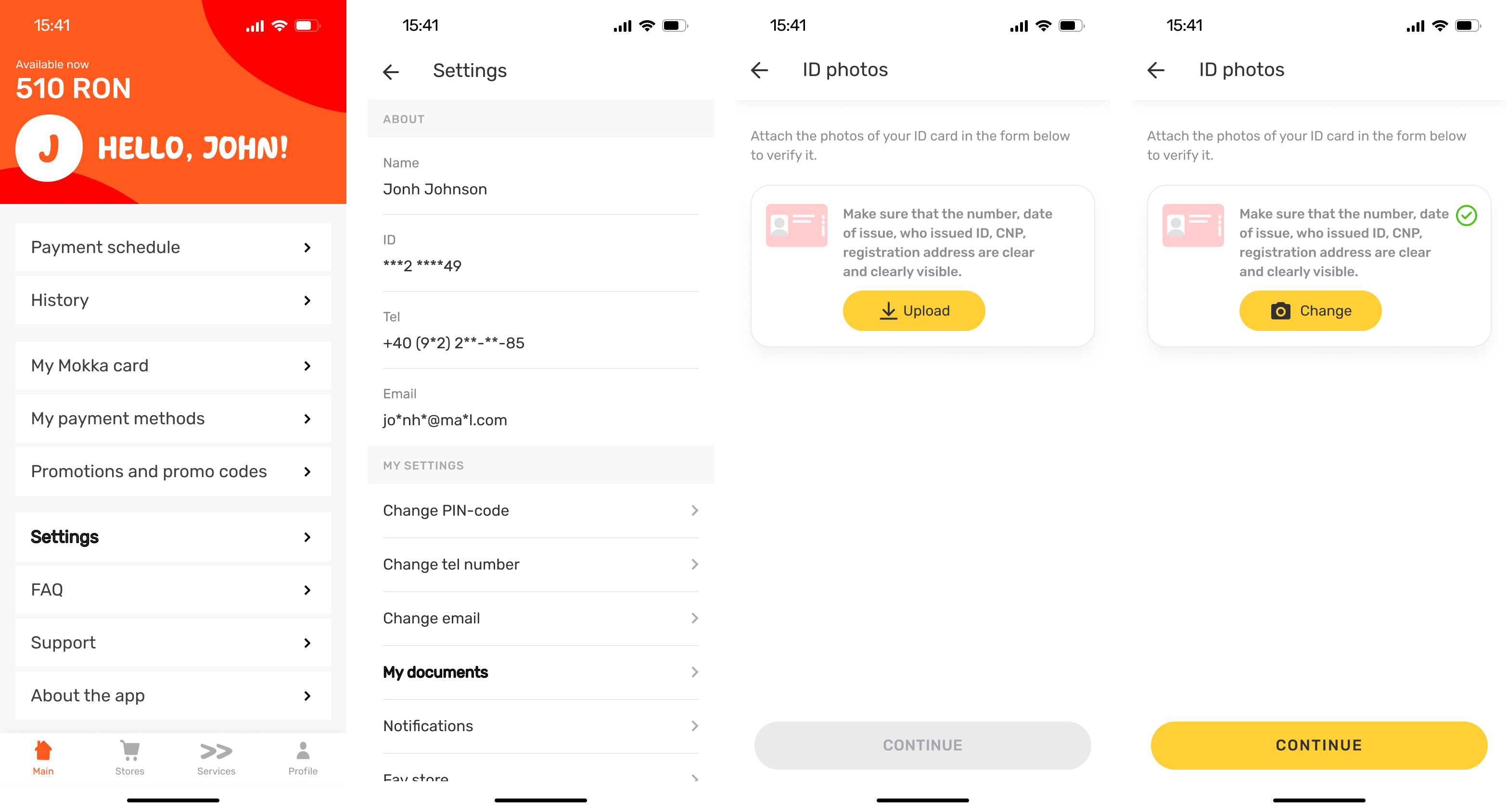Open Change tel number
The height and width of the screenshot is (812, 1507).
[540, 565]
